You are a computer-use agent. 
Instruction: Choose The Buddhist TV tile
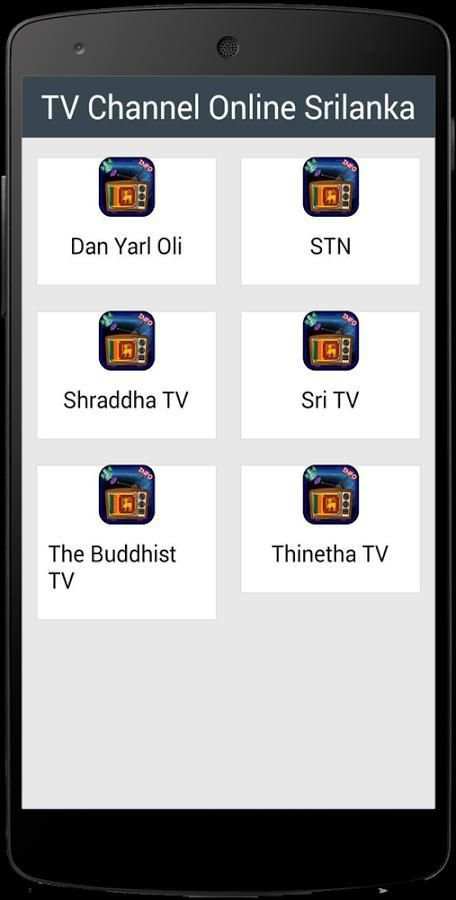click(126, 542)
